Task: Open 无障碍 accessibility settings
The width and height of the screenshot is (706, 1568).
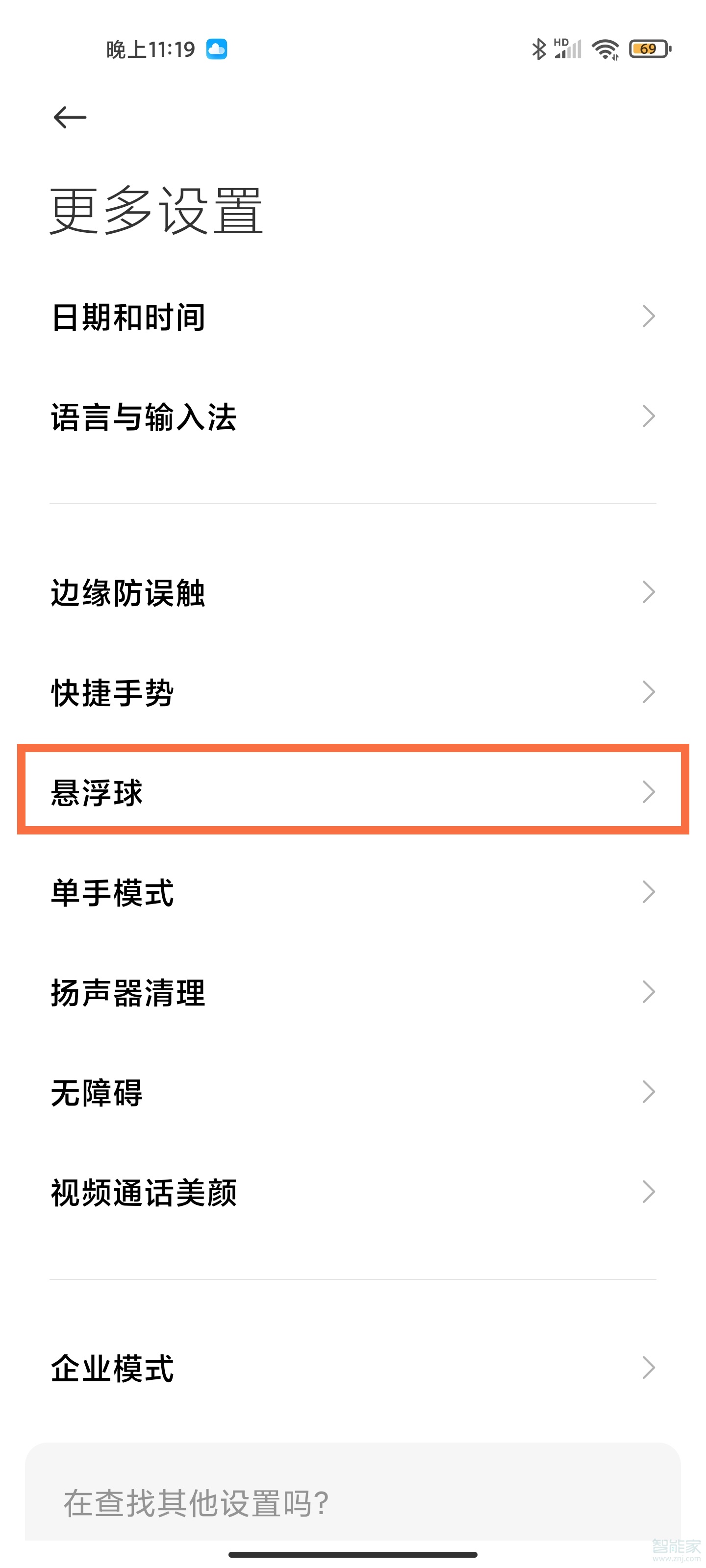Action: (353, 1092)
